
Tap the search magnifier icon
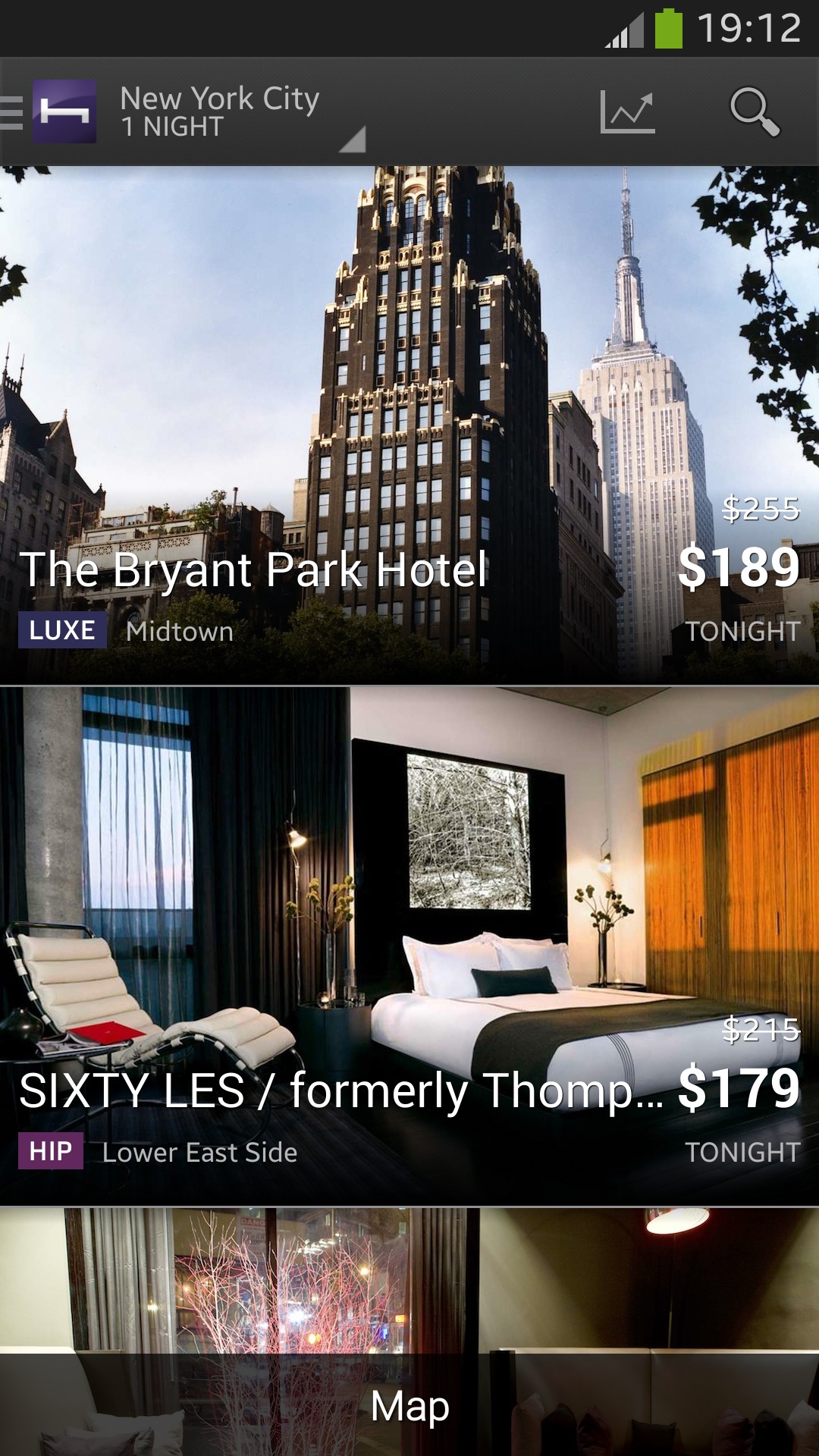(x=753, y=112)
